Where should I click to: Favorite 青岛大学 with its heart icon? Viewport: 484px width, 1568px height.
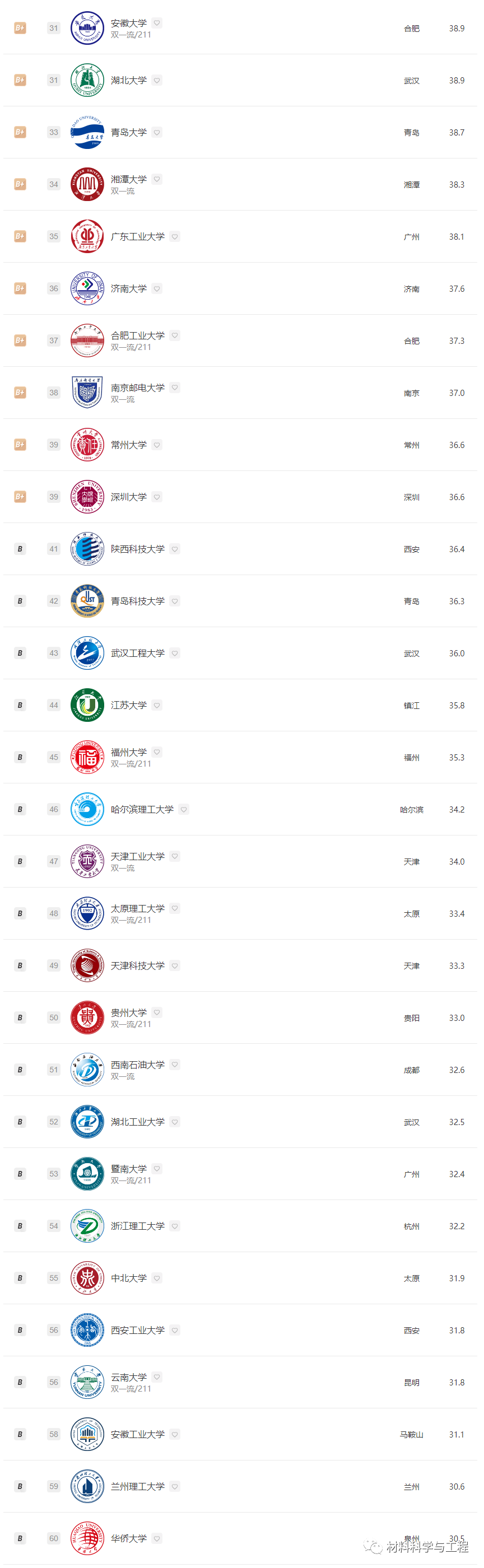157,132
